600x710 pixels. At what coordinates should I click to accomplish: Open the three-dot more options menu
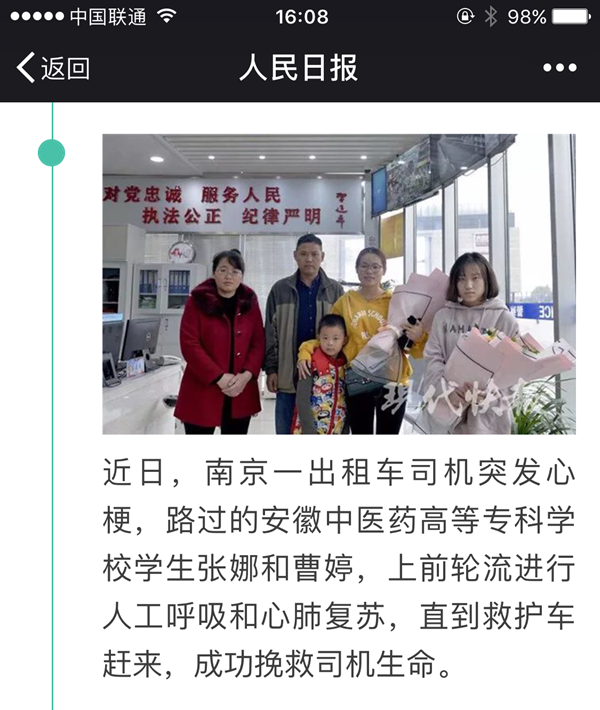click(560, 68)
